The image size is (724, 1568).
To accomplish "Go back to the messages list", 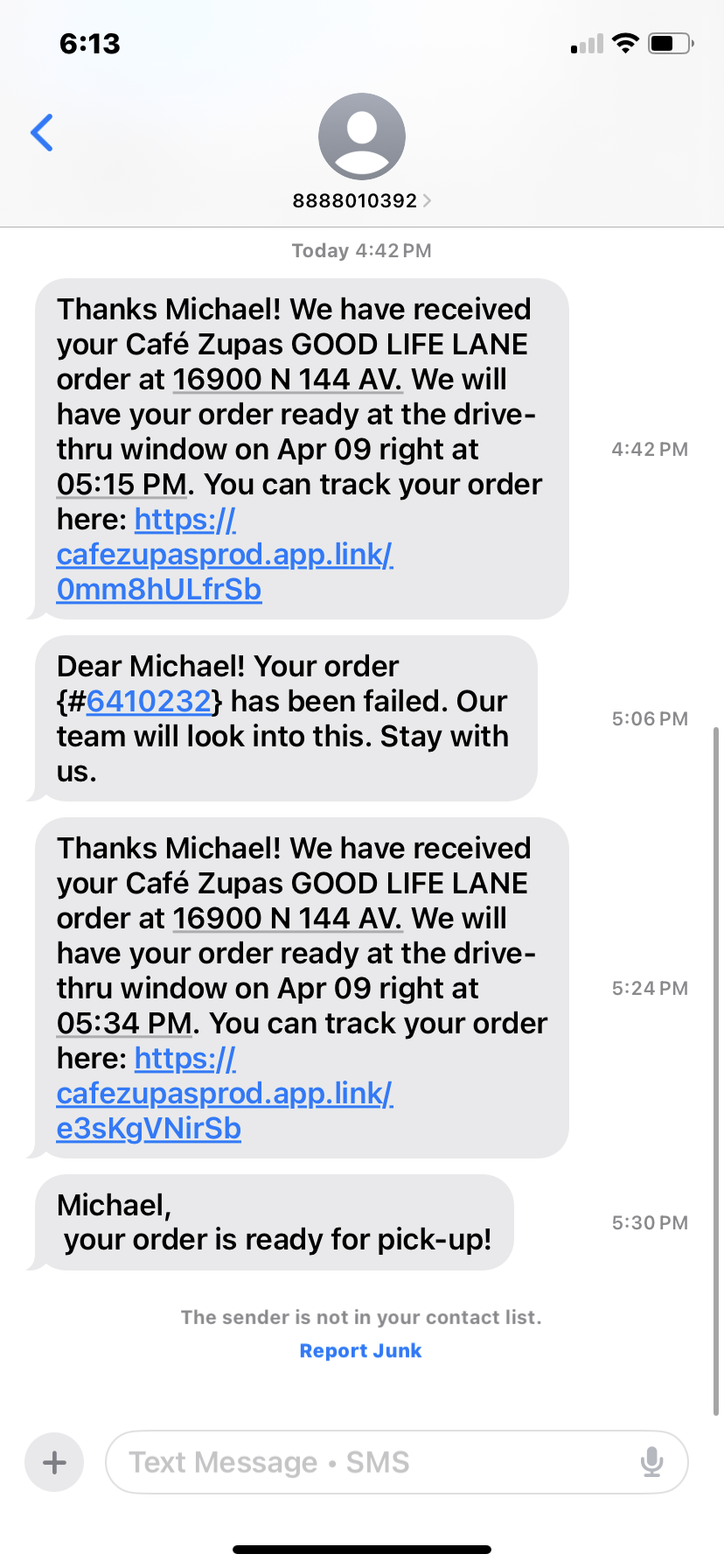I will pos(42,133).
